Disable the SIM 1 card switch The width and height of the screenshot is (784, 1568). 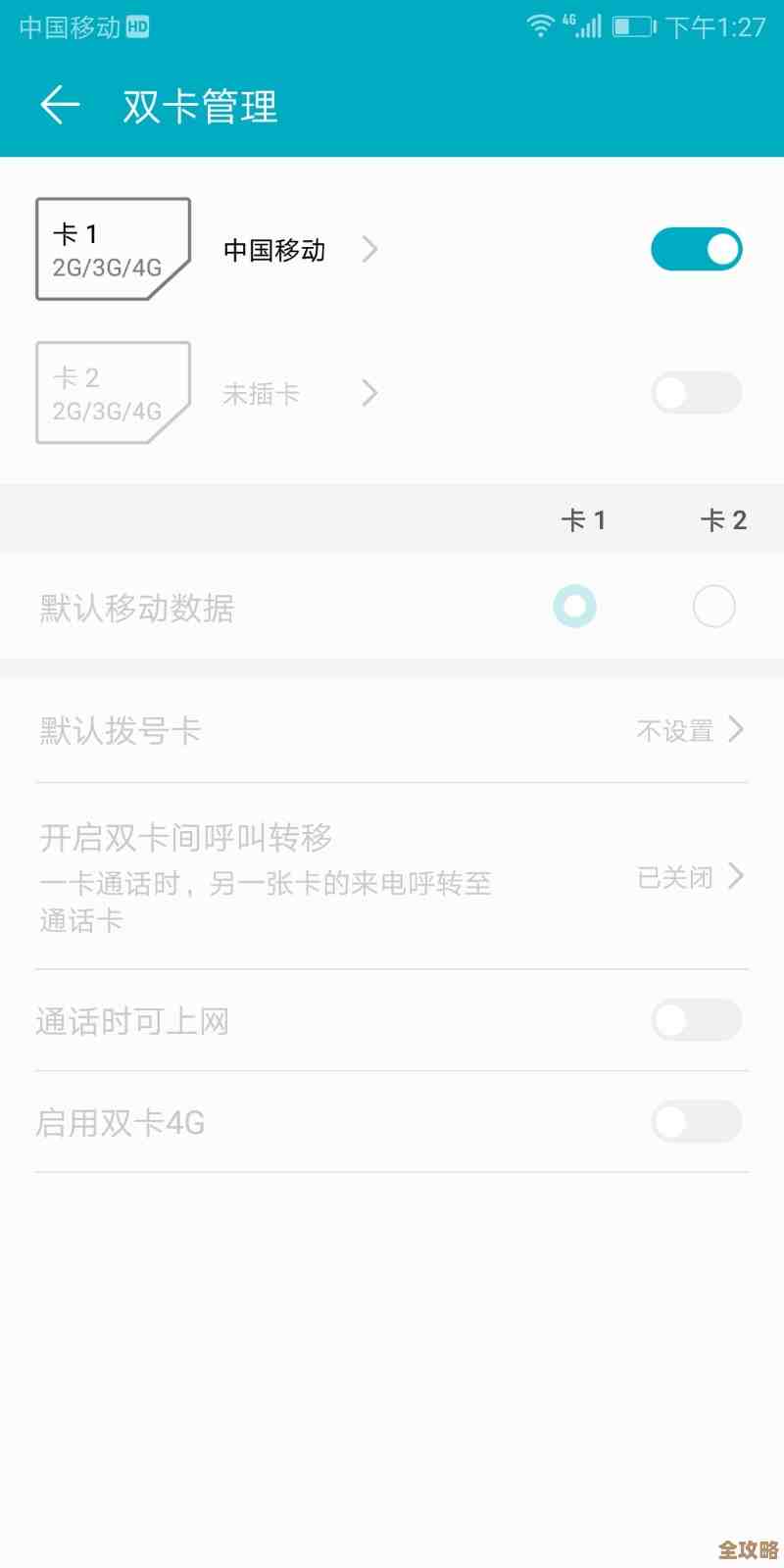coord(696,249)
